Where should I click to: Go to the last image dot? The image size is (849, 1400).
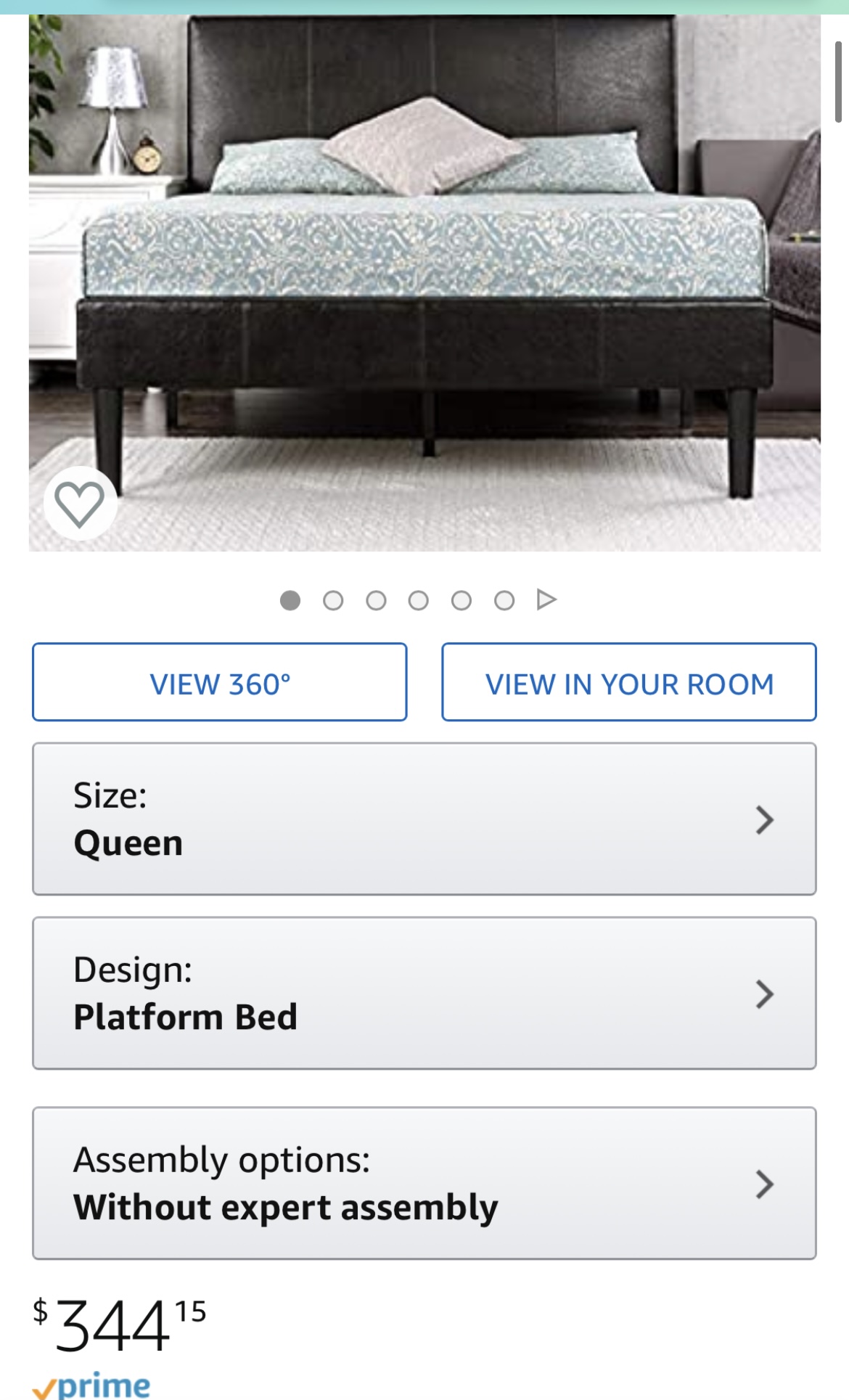[504, 601]
